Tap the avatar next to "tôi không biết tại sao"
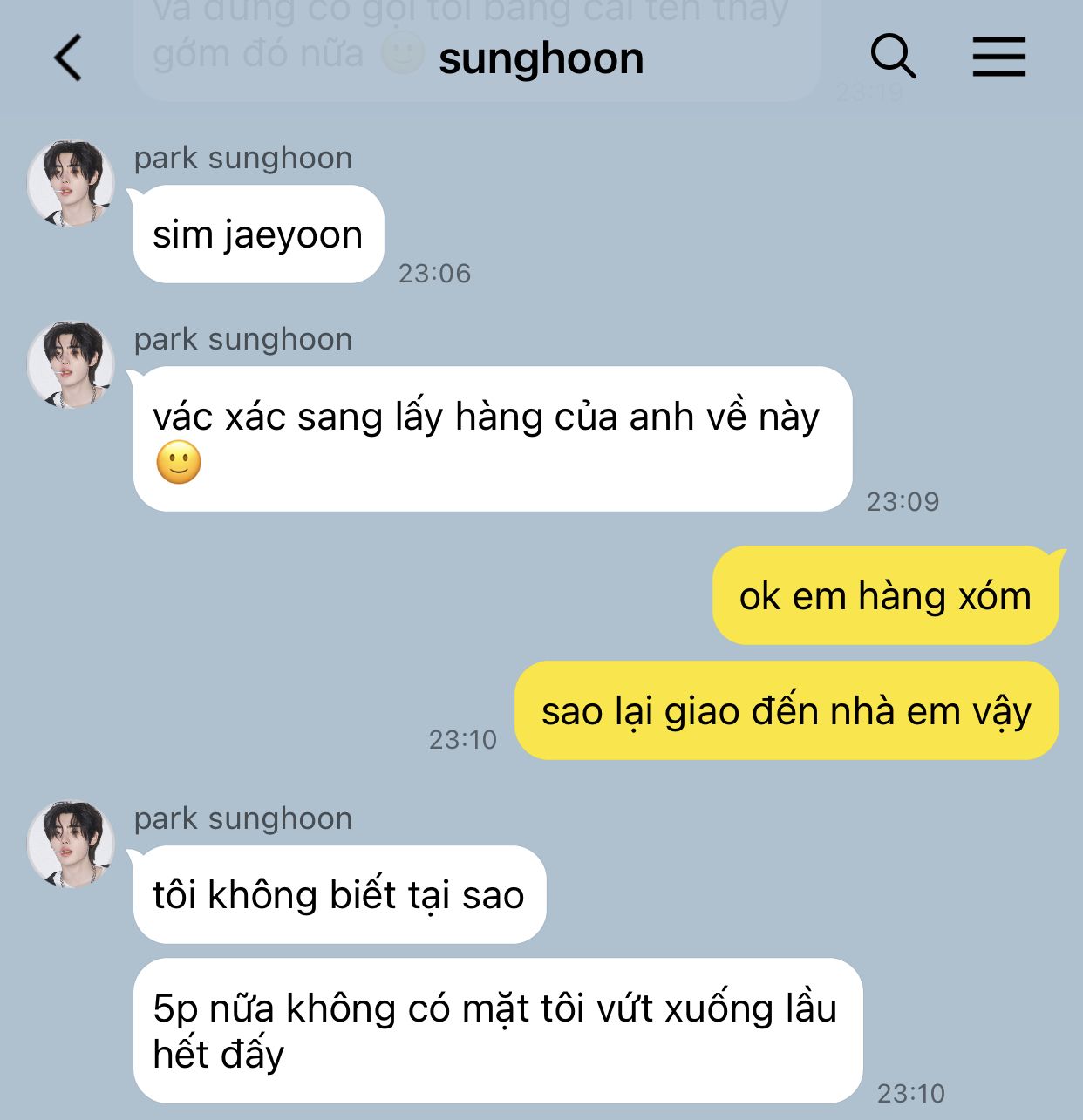 tap(72, 845)
